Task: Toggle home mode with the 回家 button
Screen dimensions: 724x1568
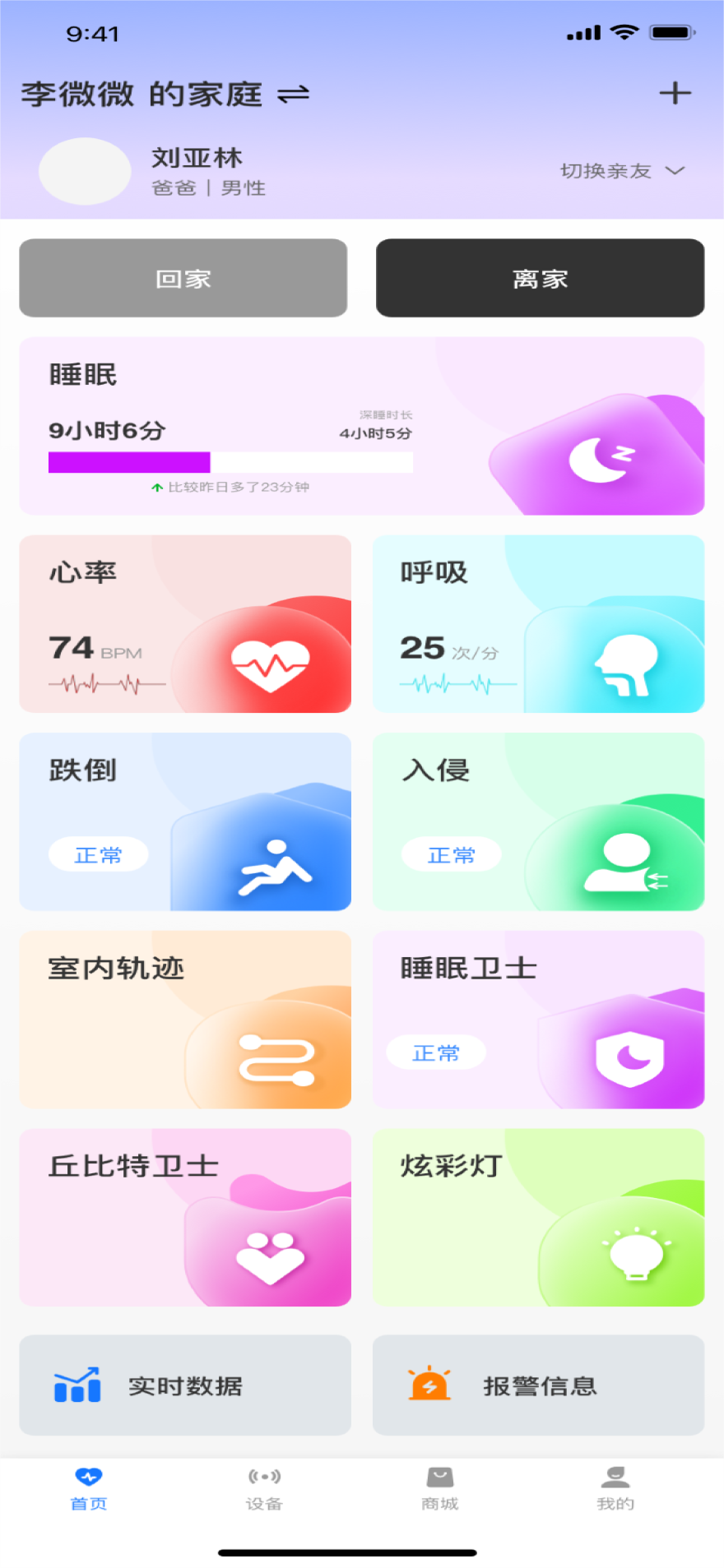Action: pyautogui.click(x=183, y=278)
